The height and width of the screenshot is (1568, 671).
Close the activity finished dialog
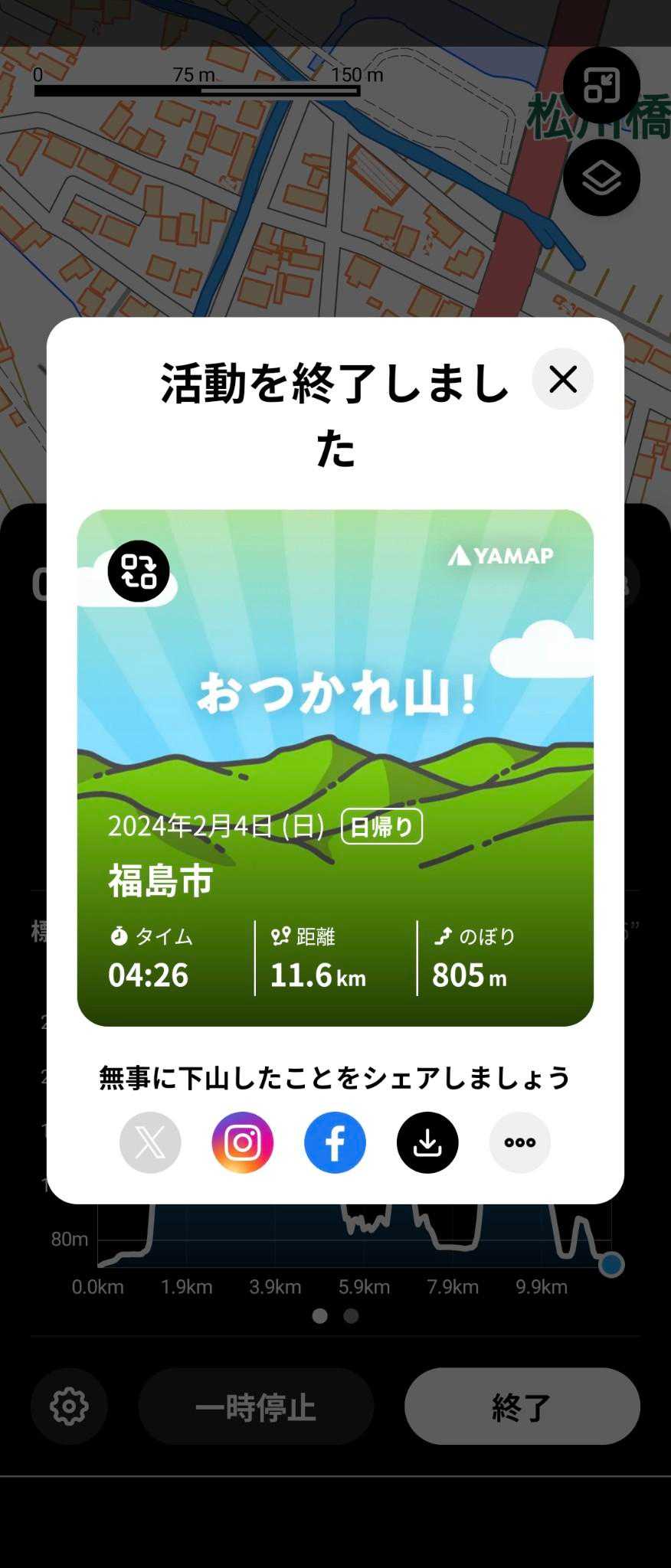pyautogui.click(x=562, y=379)
